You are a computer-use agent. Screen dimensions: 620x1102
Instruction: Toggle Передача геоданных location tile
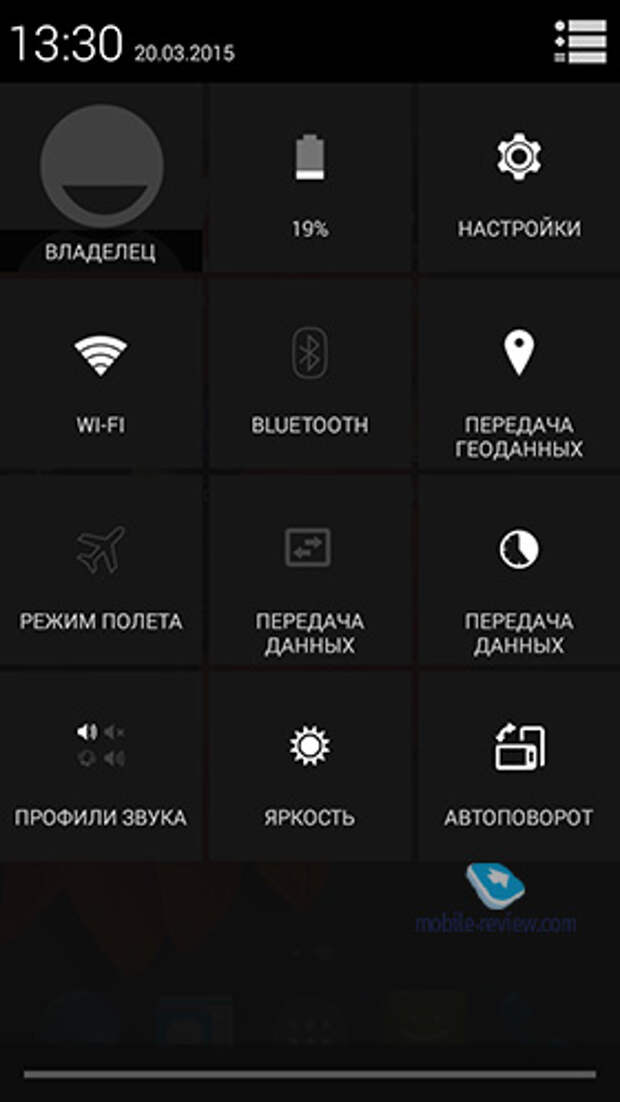(x=518, y=375)
